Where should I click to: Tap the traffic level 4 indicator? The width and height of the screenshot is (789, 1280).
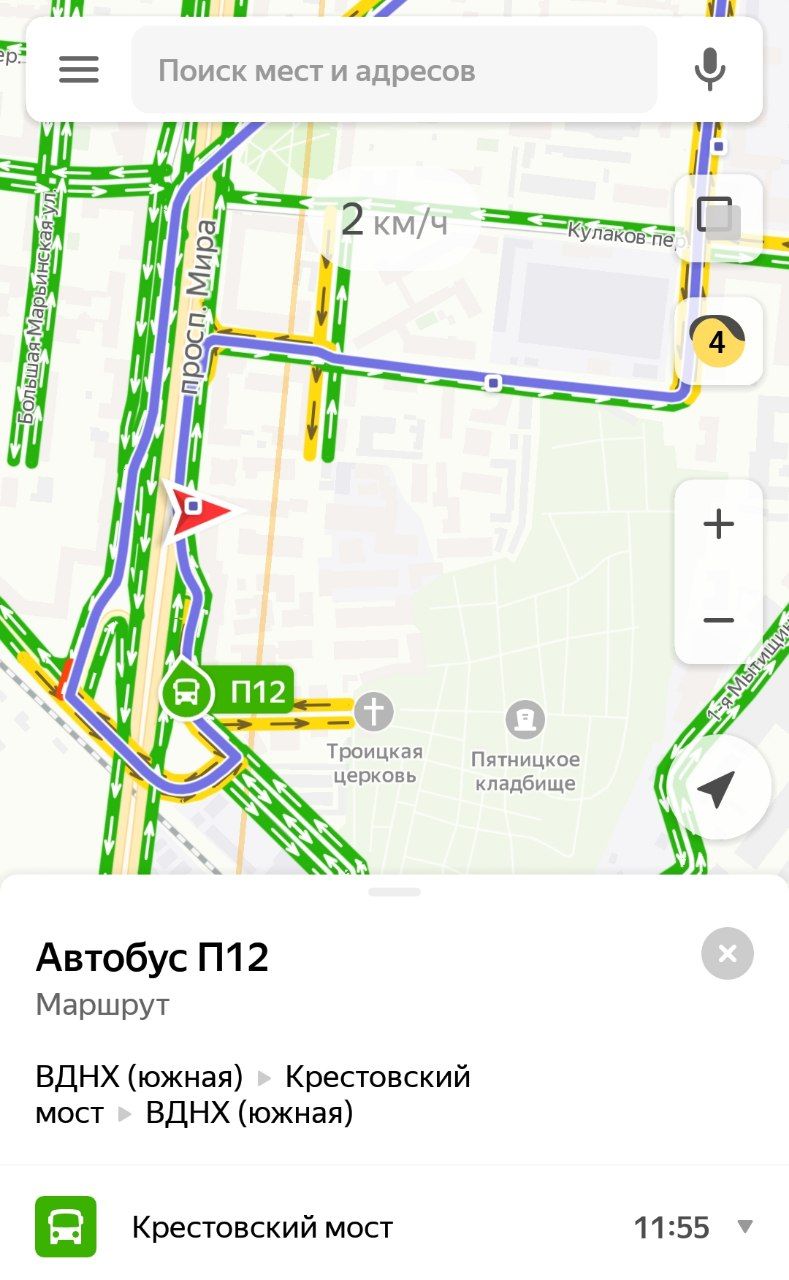coord(718,341)
